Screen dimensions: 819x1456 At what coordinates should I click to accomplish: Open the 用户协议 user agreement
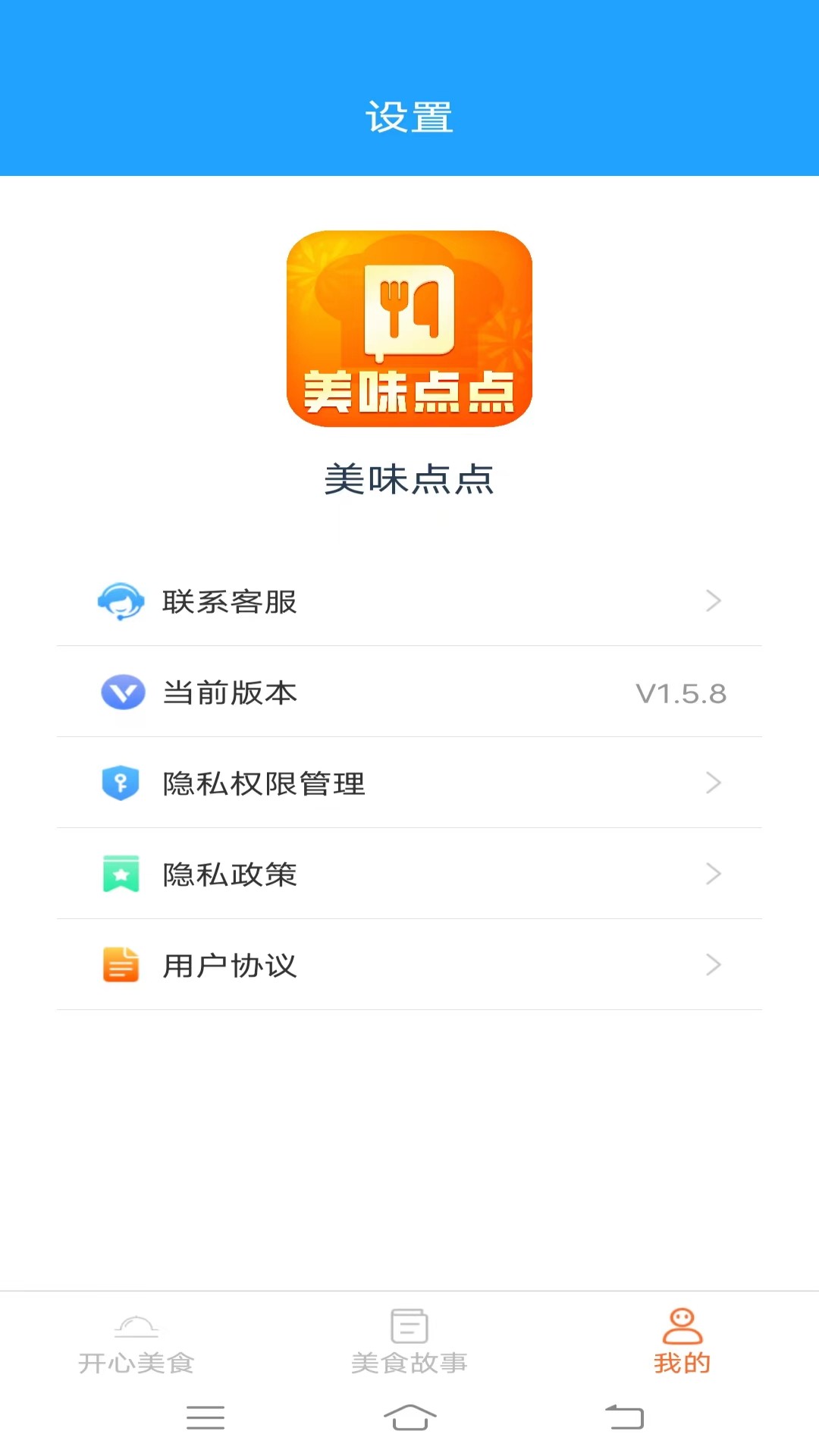[x=409, y=965]
